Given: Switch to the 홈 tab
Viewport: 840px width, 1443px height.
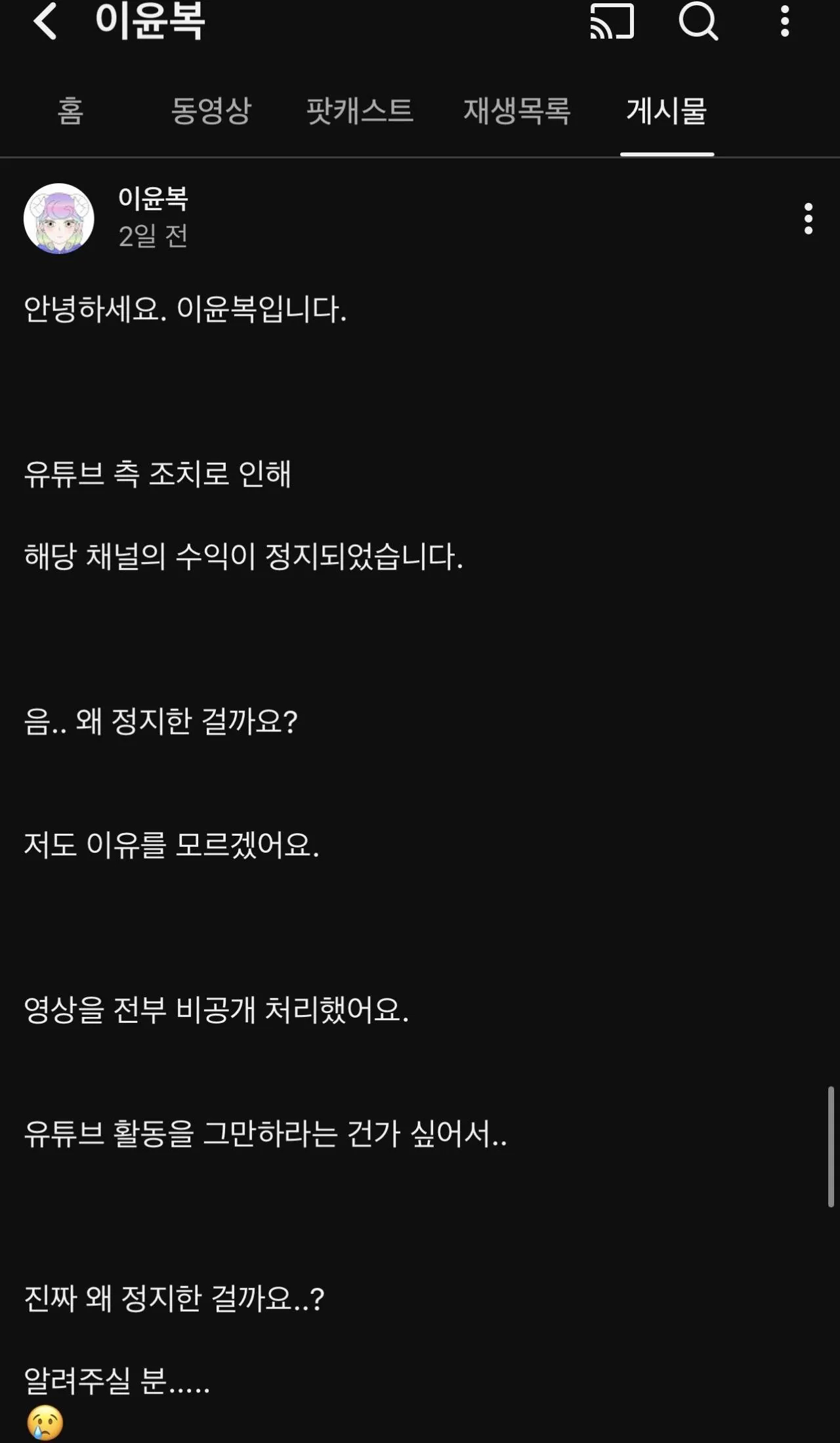Looking at the screenshot, I should point(71,110).
